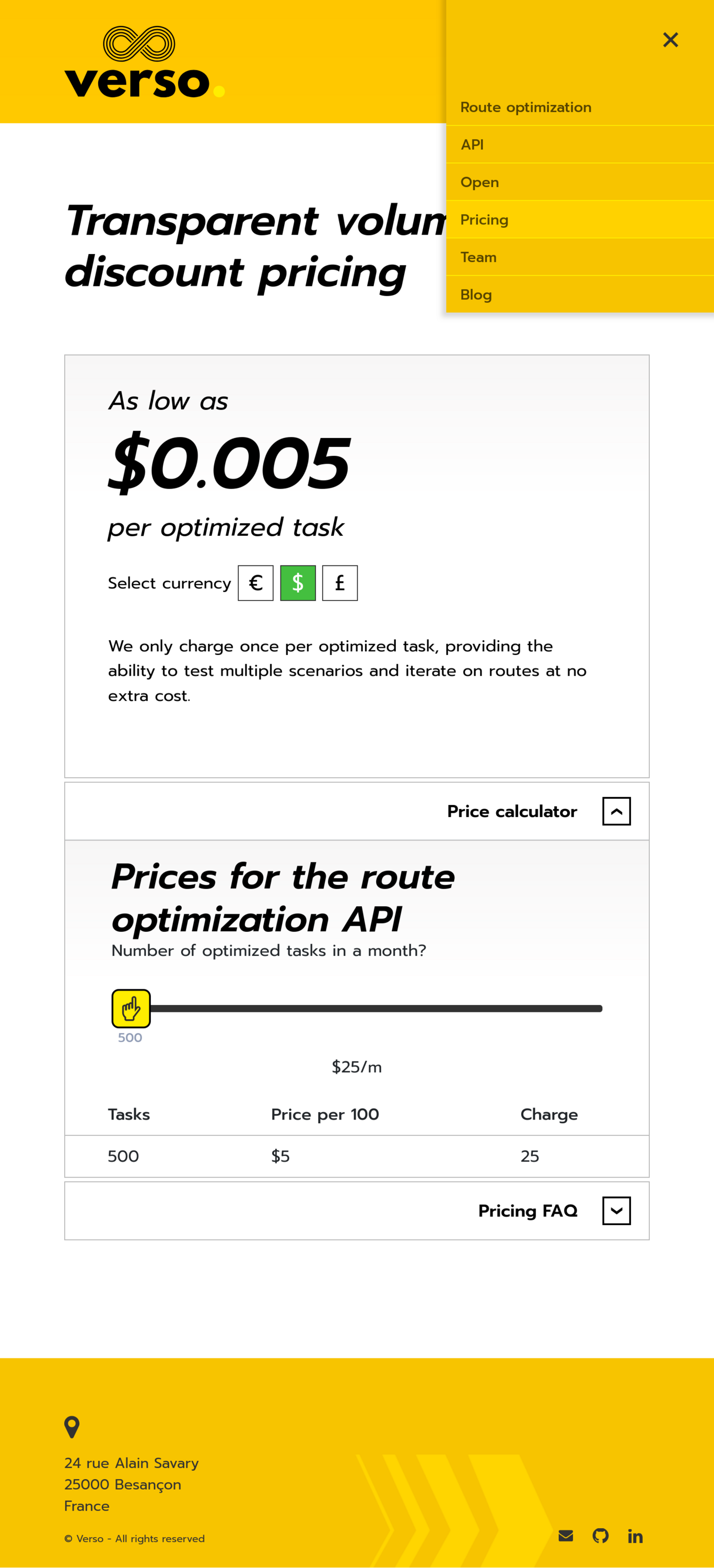714x1568 pixels.
Task: Close the navigation menu
Action: click(670, 40)
